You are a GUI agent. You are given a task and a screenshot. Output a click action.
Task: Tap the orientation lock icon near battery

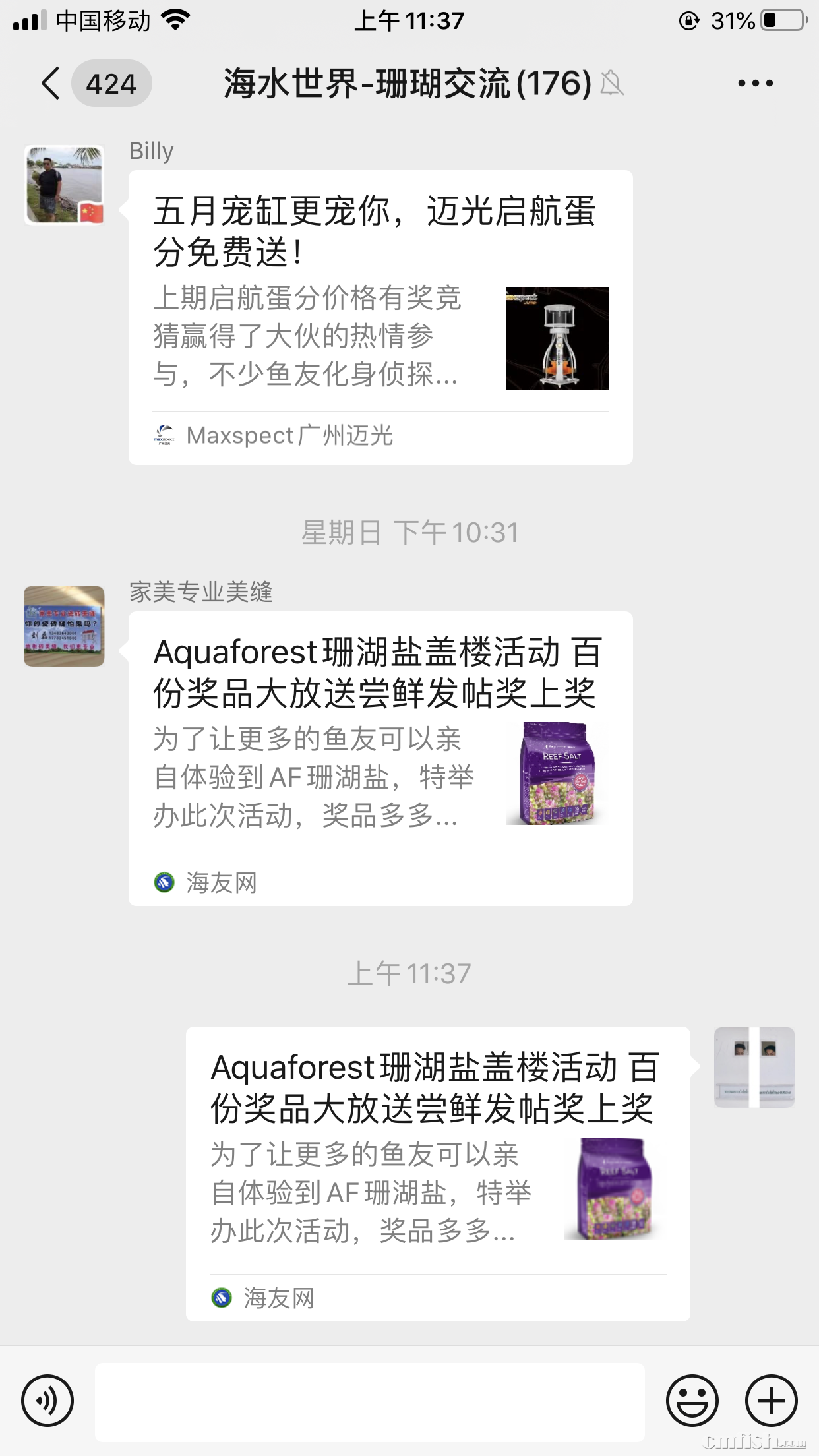pyautogui.click(x=690, y=20)
